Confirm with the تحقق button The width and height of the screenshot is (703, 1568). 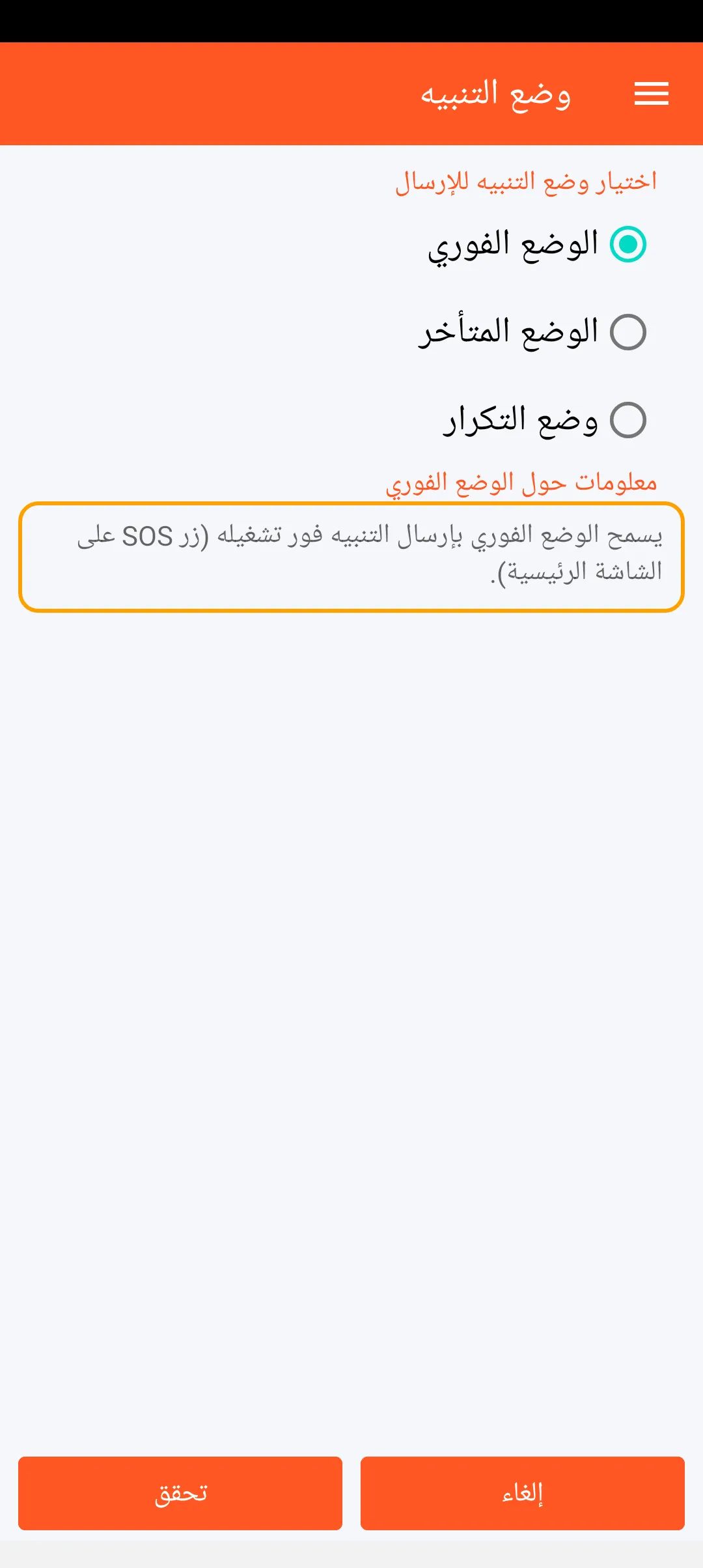click(x=180, y=1492)
